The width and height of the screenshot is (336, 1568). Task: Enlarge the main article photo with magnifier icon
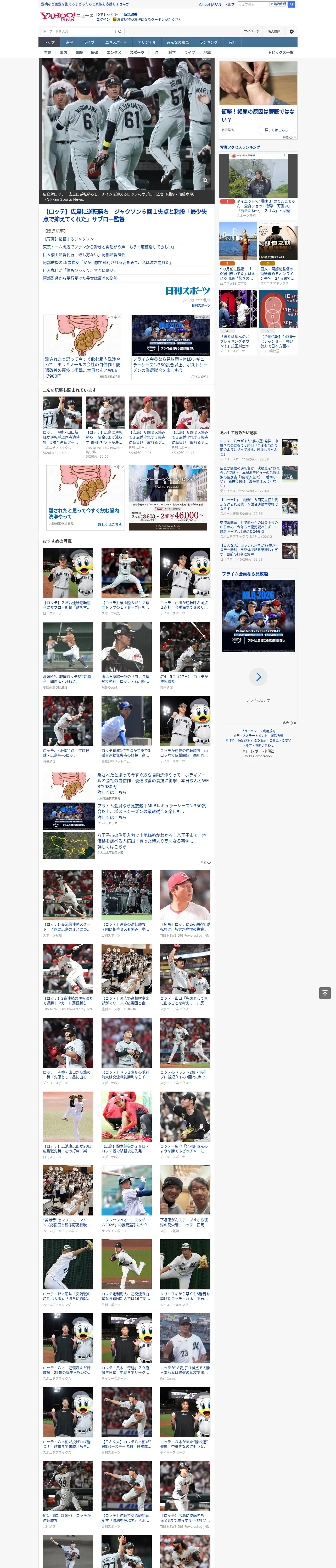(x=205, y=180)
